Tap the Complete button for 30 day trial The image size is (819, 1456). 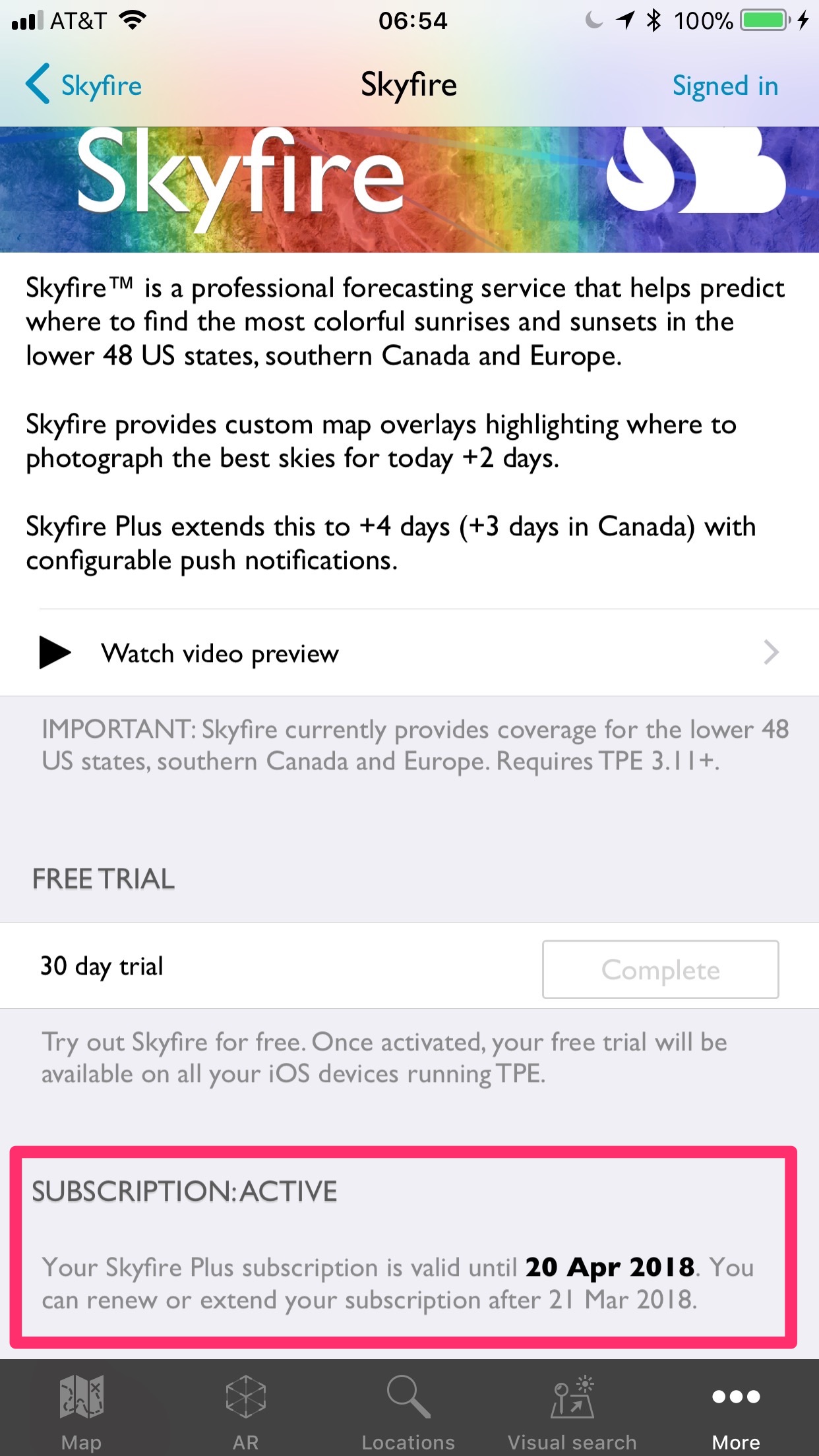pos(660,969)
